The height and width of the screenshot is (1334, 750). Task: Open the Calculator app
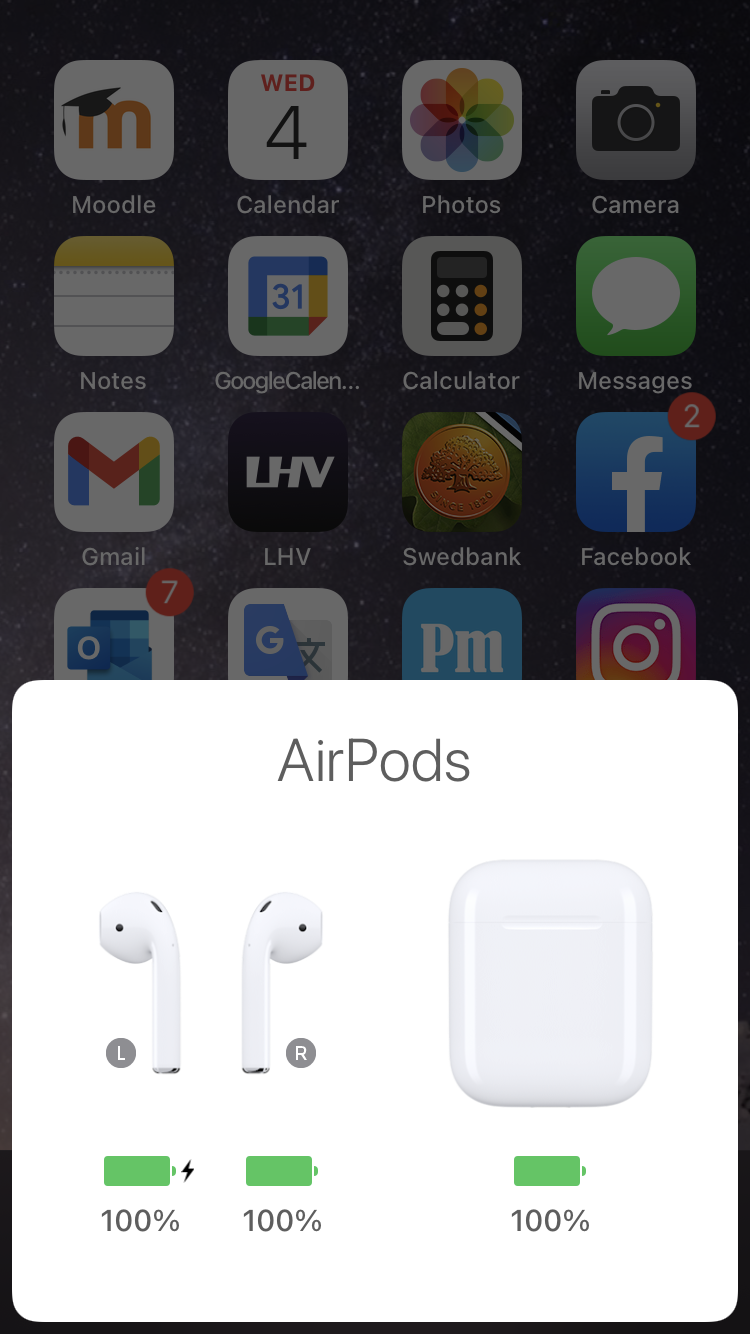tap(461, 296)
